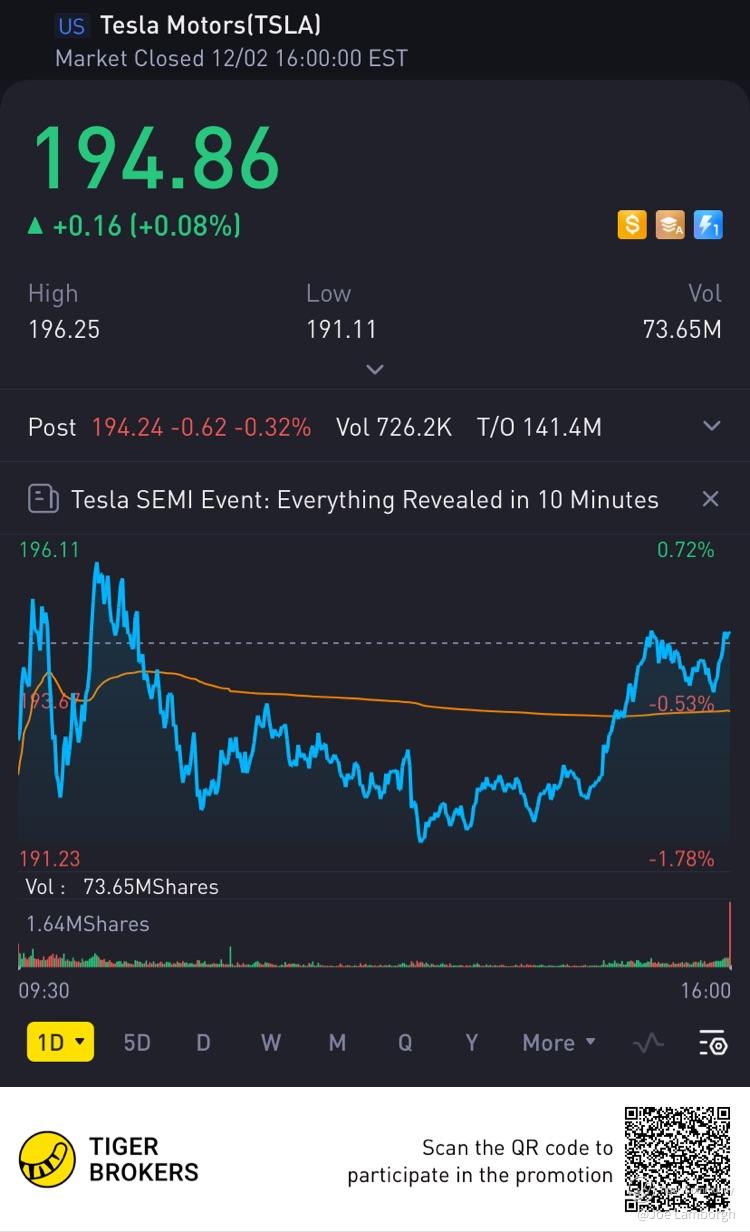Switch chart to 5D view
The image size is (750, 1232).
click(137, 1042)
